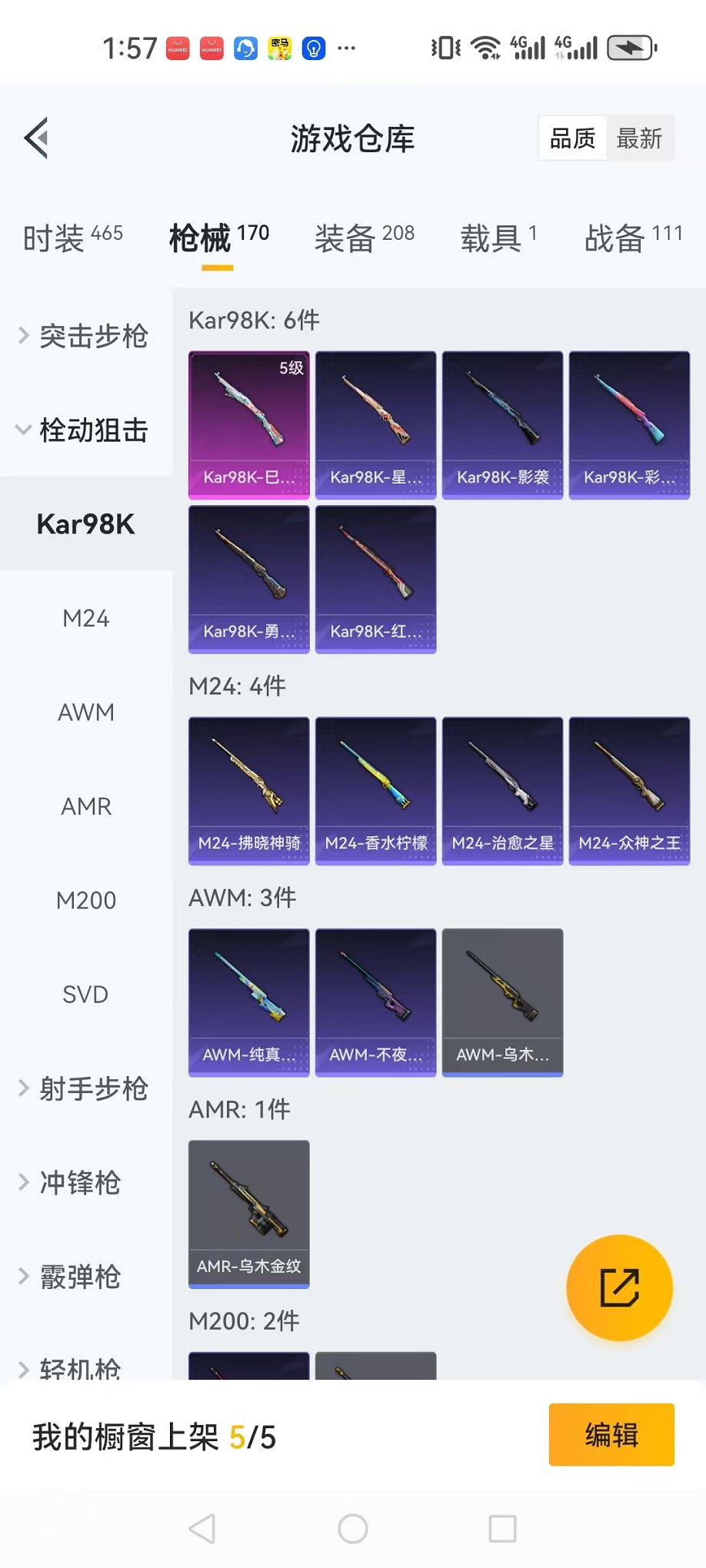Viewport: 706px width, 1568px height.
Task: Sort warehouse by 品质
Action: [x=573, y=138]
